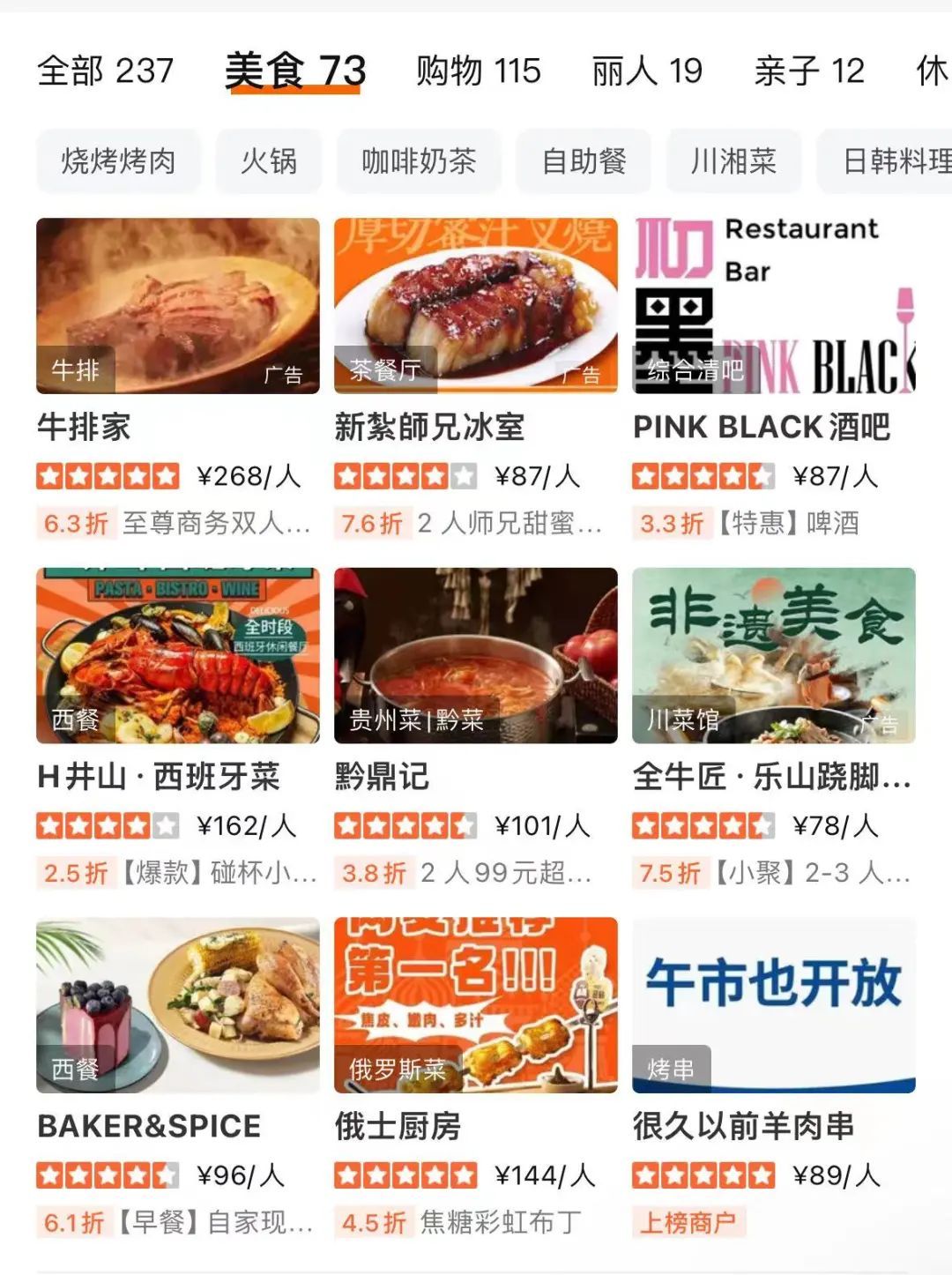Select the 丽人 19 tab
Screen dimensions: 952x1275
pyautogui.click(x=646, y=71)
